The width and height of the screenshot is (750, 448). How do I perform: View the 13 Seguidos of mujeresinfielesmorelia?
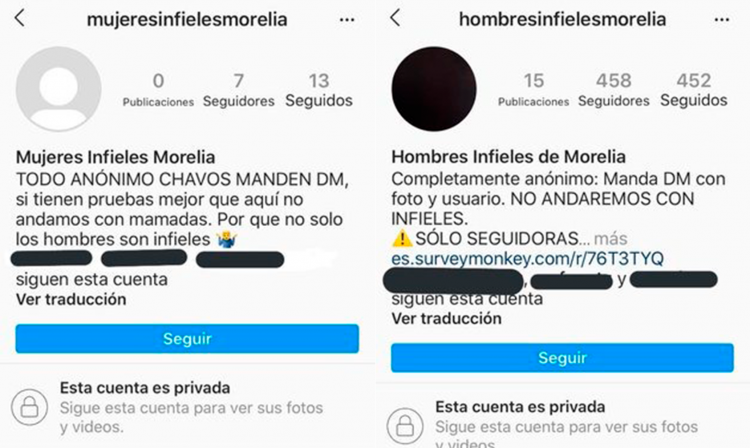[319, 90]
